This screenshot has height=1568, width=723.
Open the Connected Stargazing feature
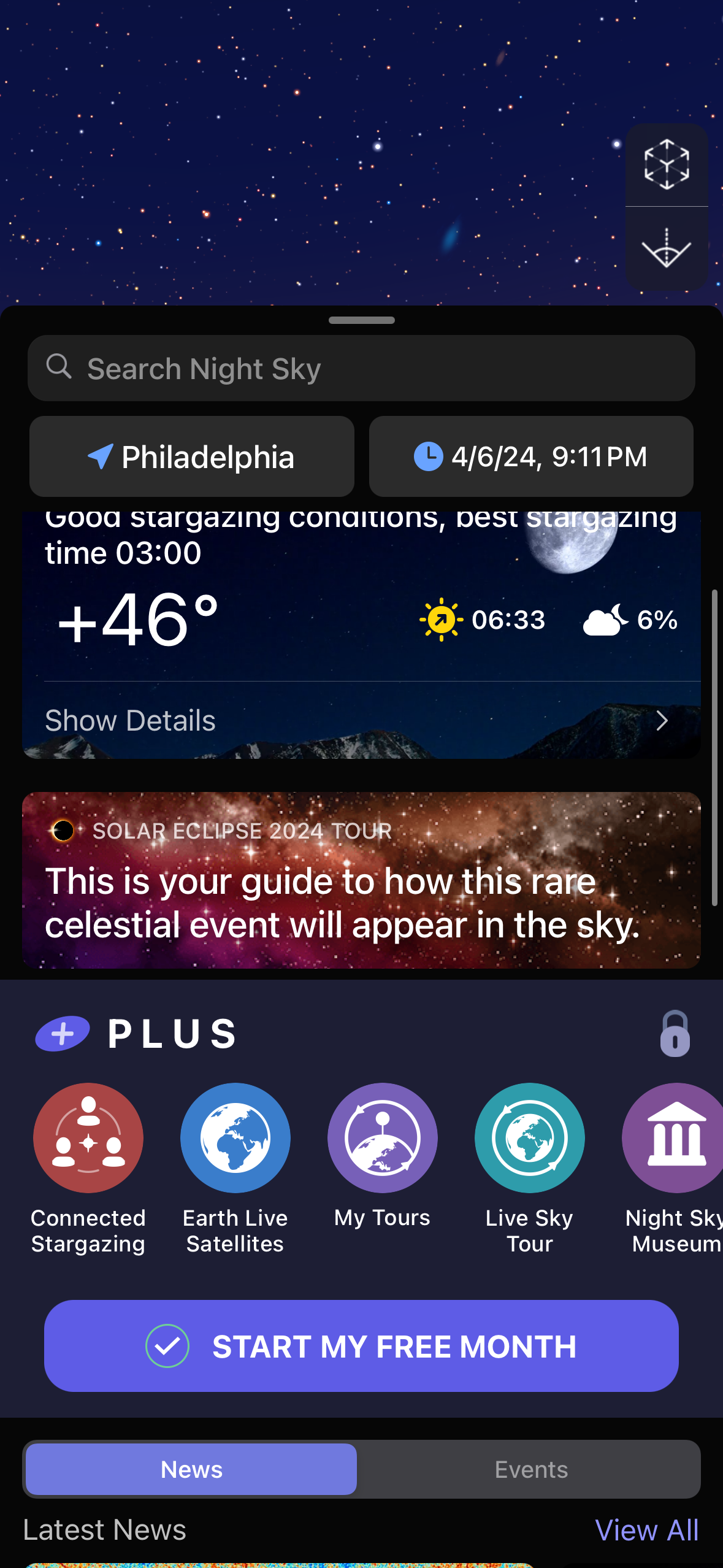click(x=88, y=1138)
